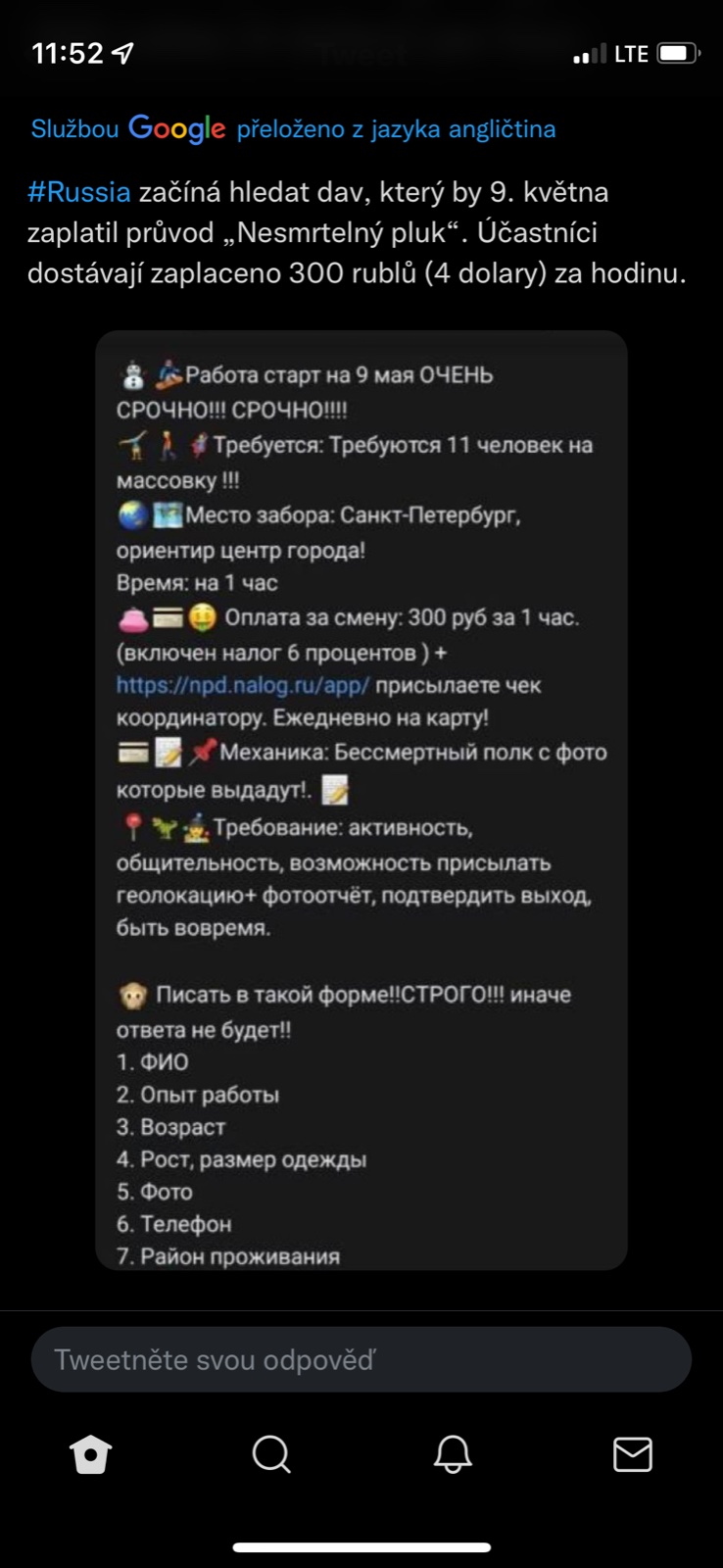This screenshot has width=723, height=1568.
Task: Open the Messages envelope tab
Action: click(x=632, y=1454)
